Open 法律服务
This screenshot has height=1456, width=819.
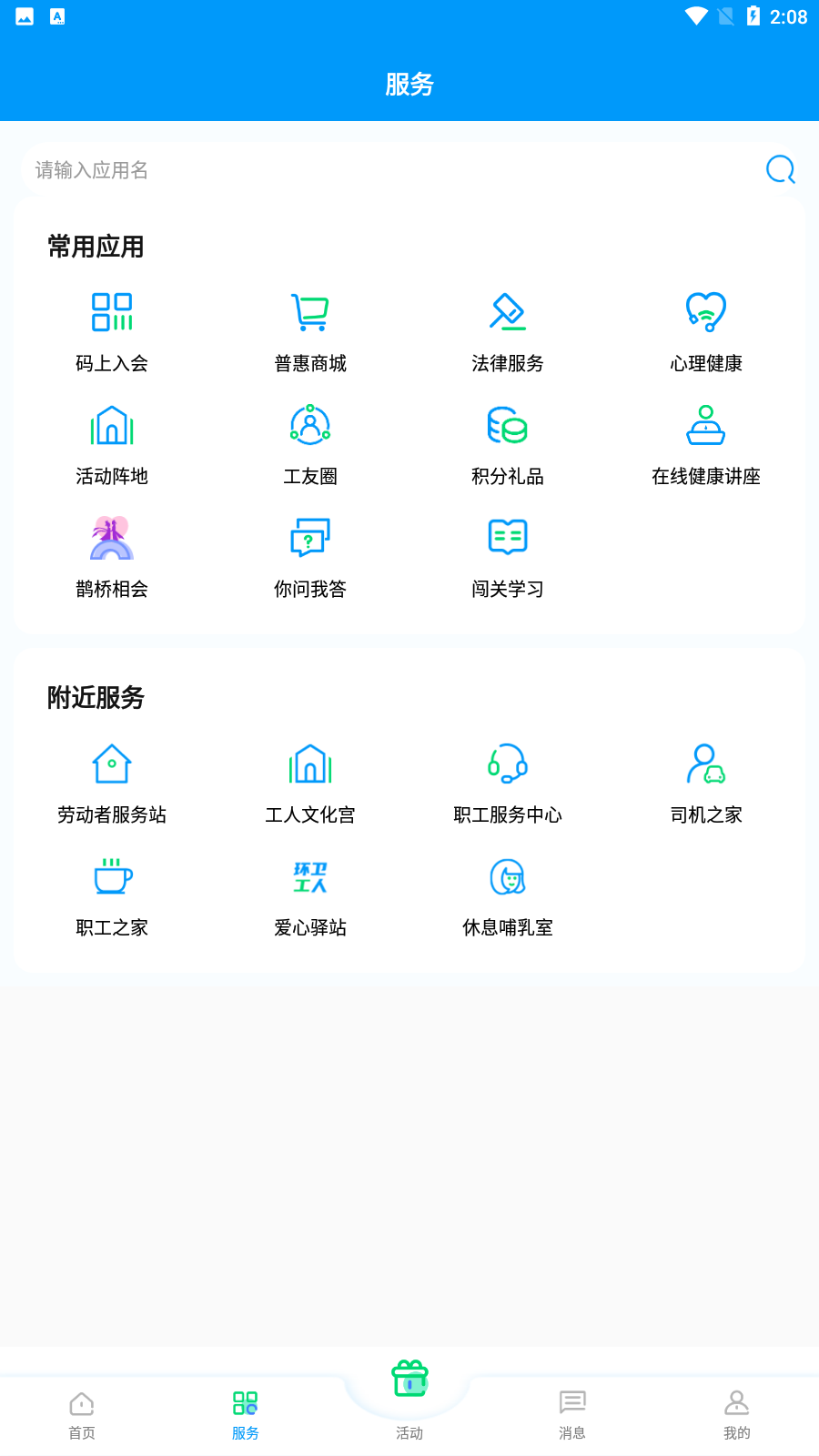coord(508,332)
